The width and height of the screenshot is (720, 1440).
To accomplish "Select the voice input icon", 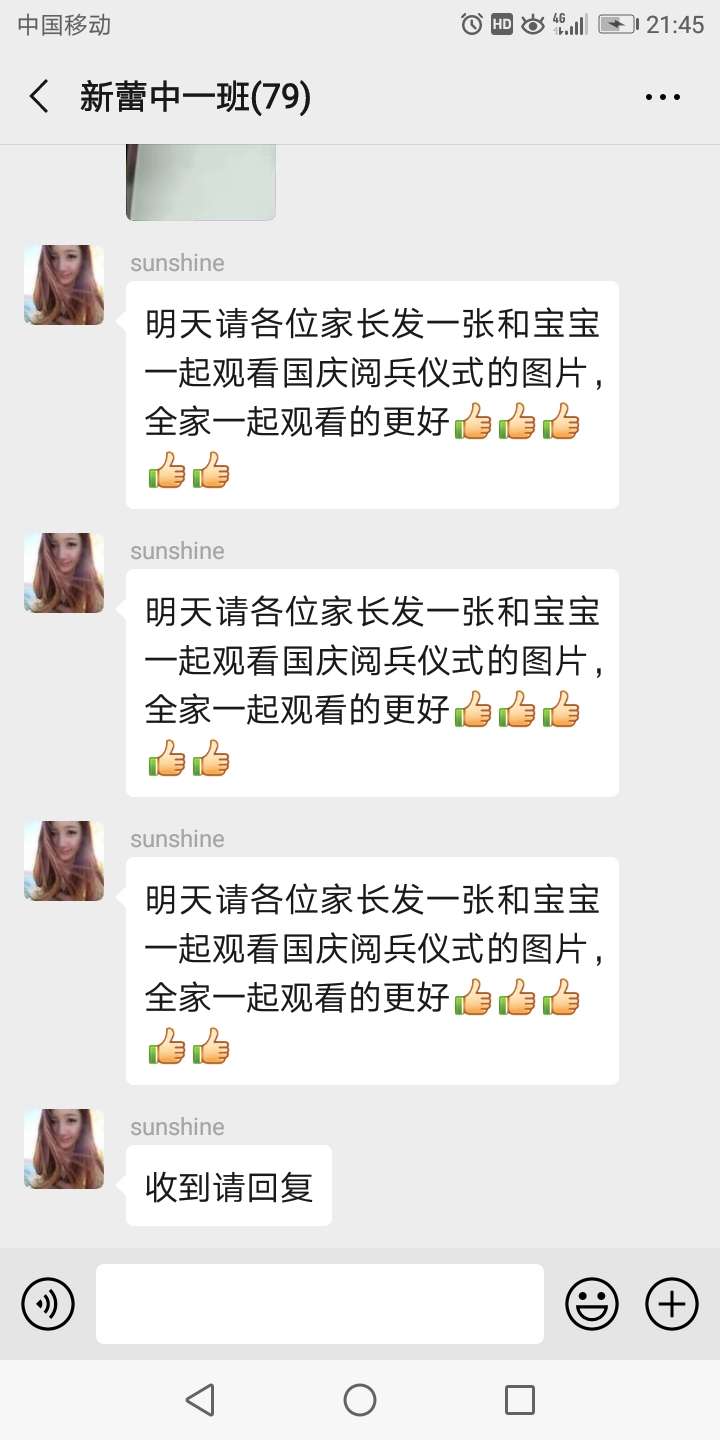I will (x=47, y=1304).
